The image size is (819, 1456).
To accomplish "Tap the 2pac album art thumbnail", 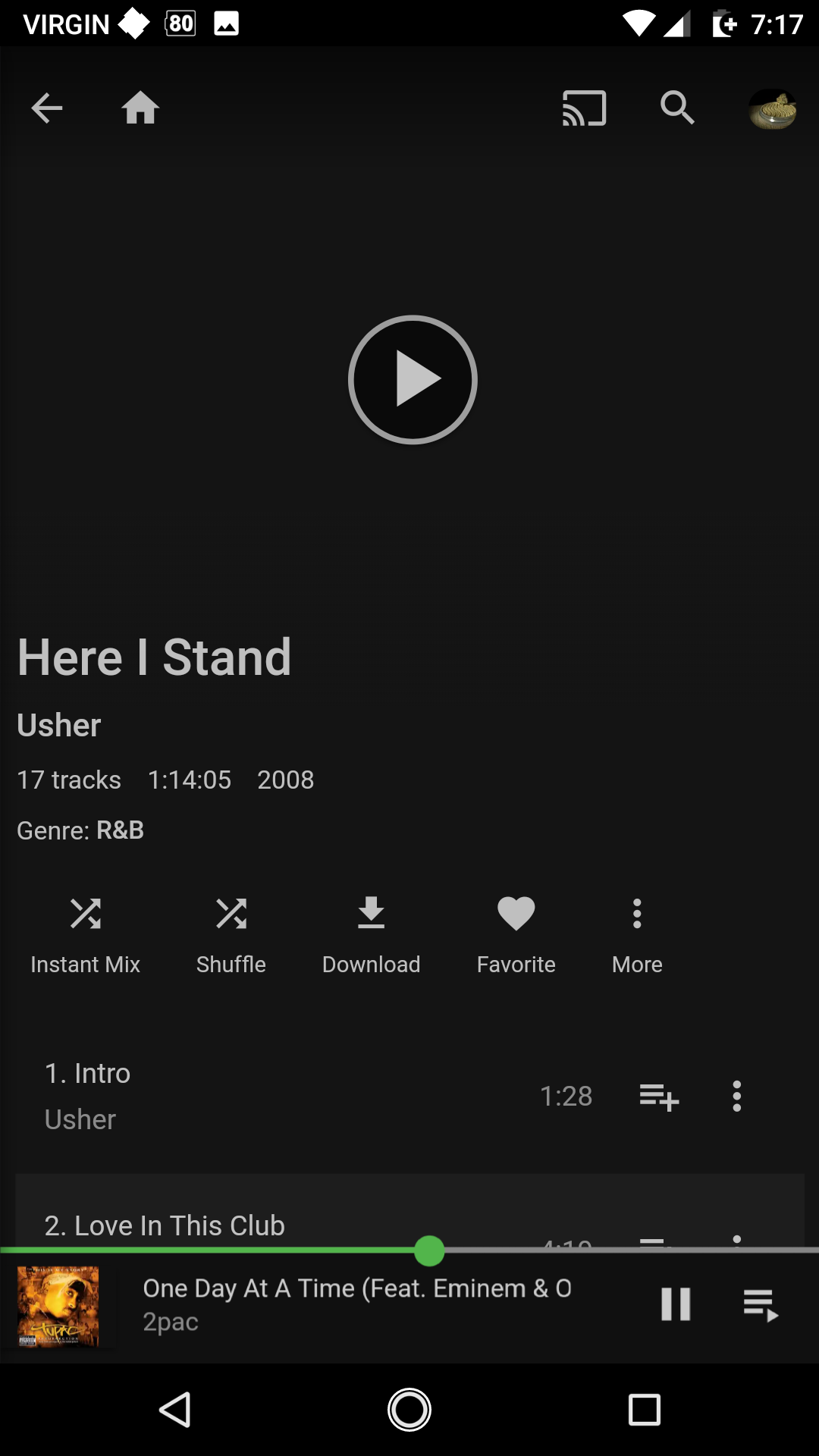I will pos(58,1306).
